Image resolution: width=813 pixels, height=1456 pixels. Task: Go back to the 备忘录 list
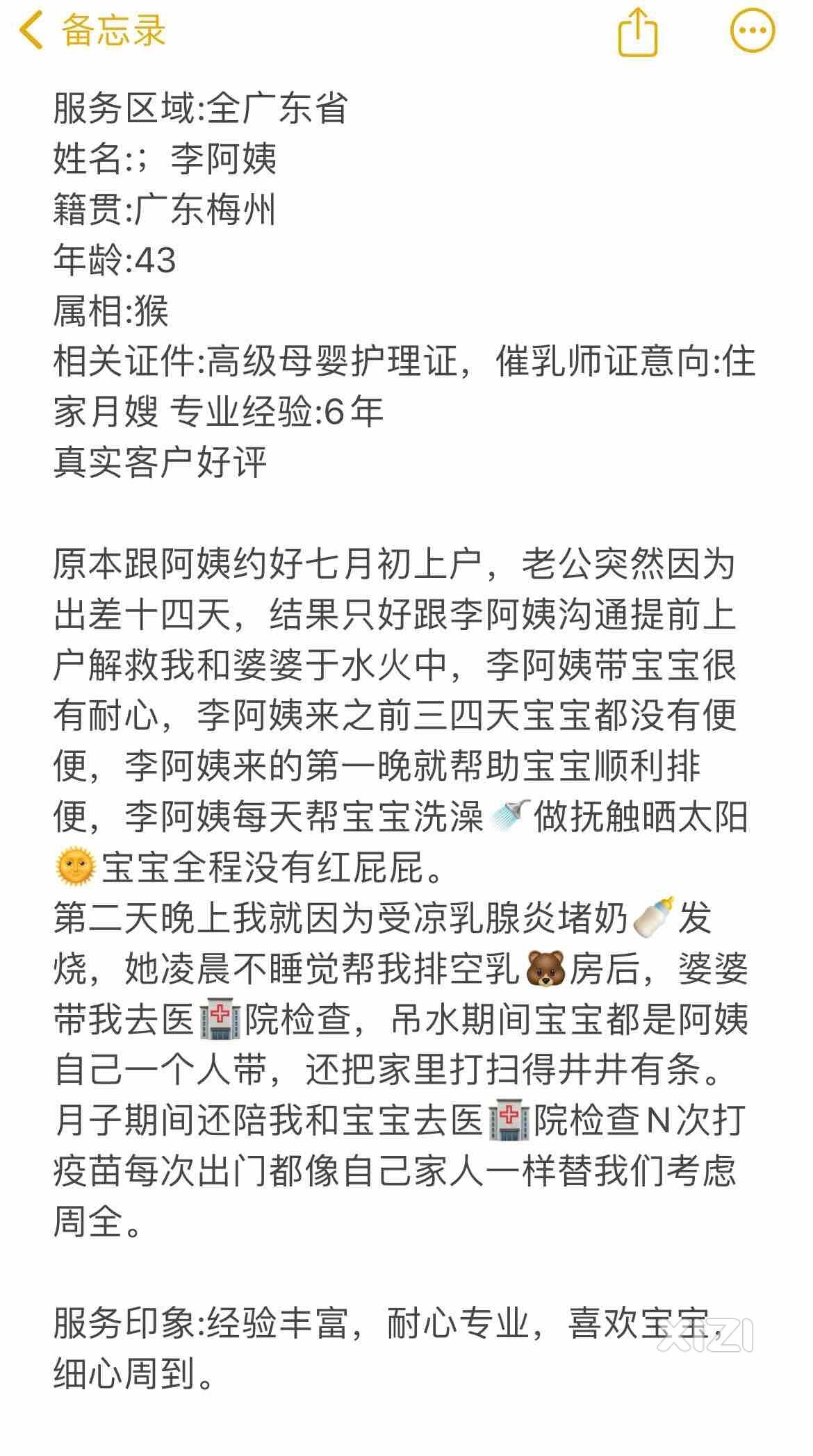[x=92, y=31]
